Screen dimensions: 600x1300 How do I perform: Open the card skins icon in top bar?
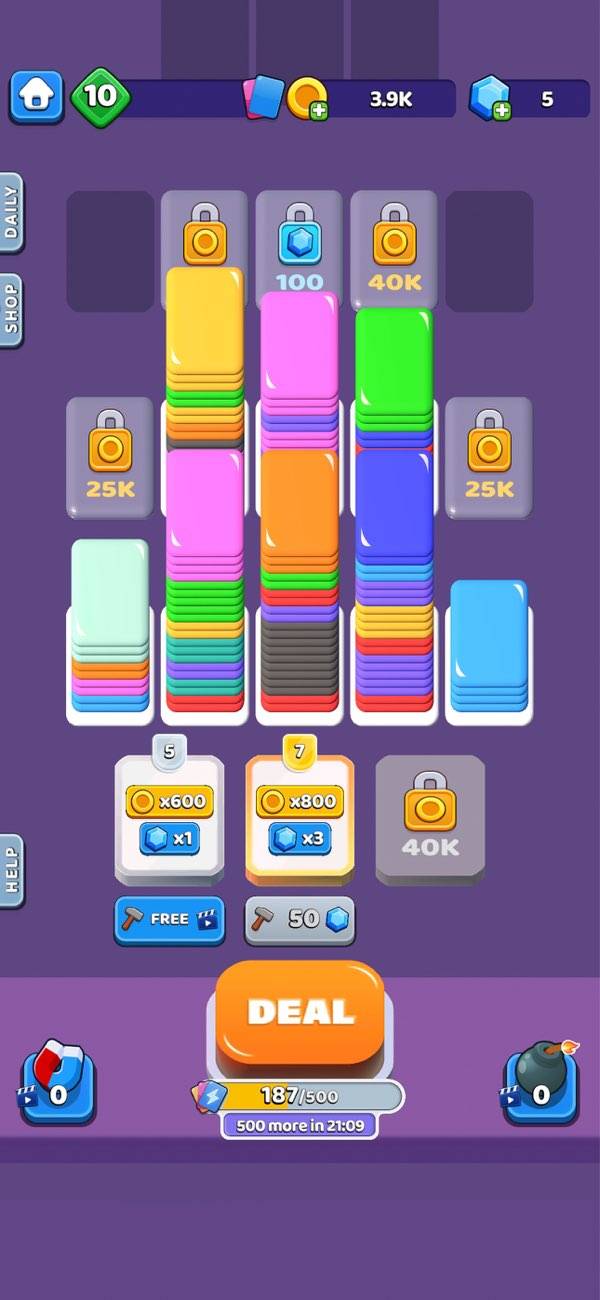[x=264, y=98]
